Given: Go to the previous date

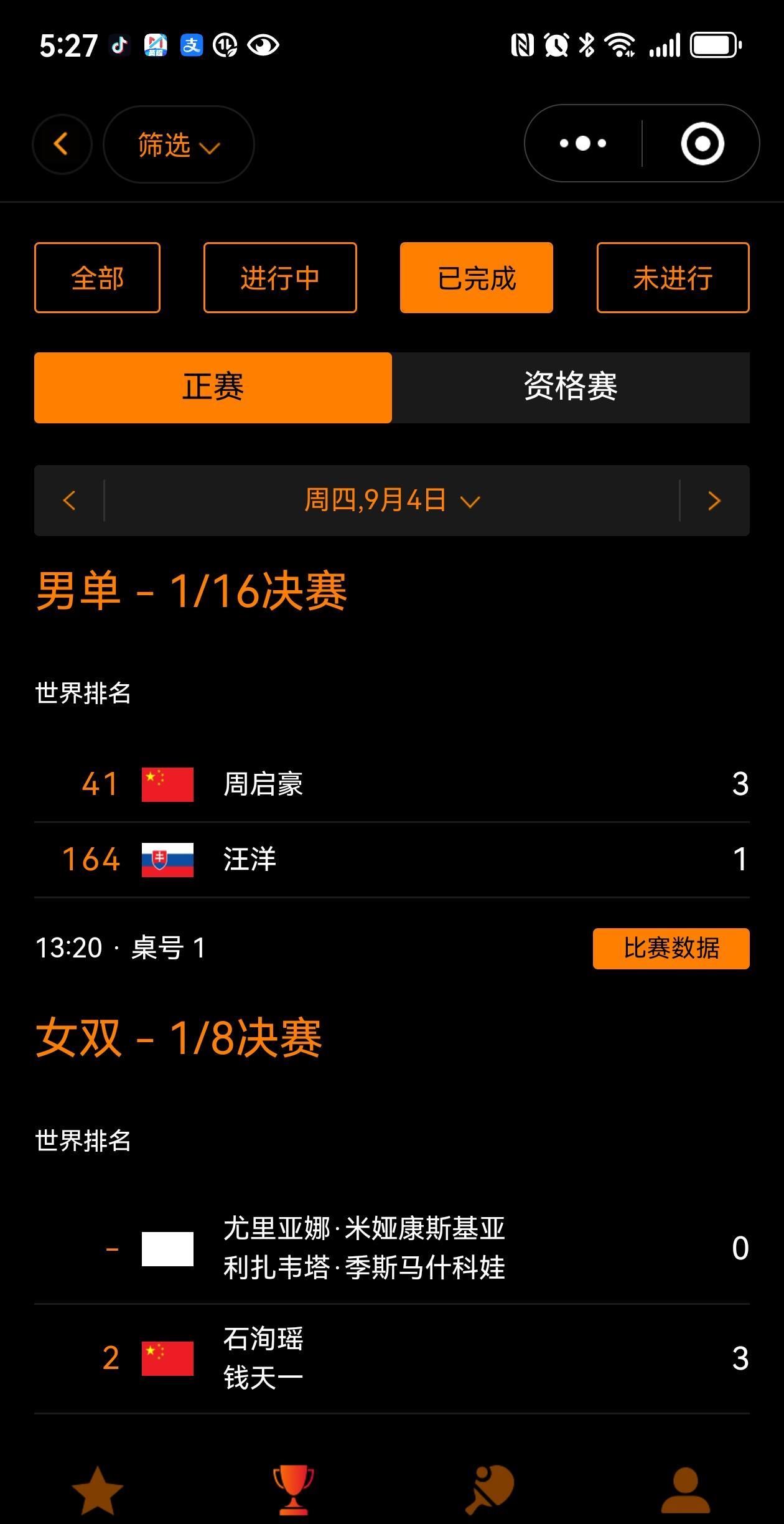Looking at the screenshot, I should (69, 501).
